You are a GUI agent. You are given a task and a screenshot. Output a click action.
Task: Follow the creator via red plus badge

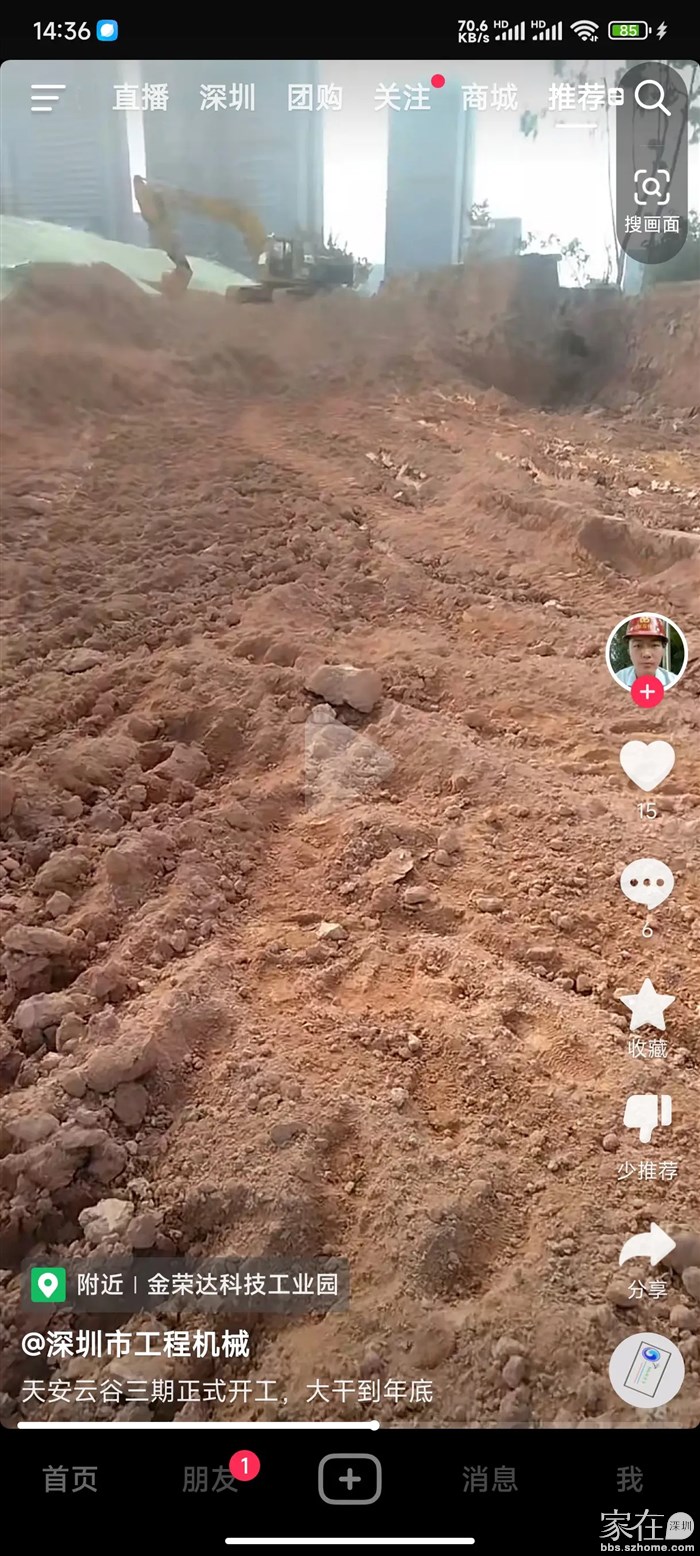(x=647, y=691)
